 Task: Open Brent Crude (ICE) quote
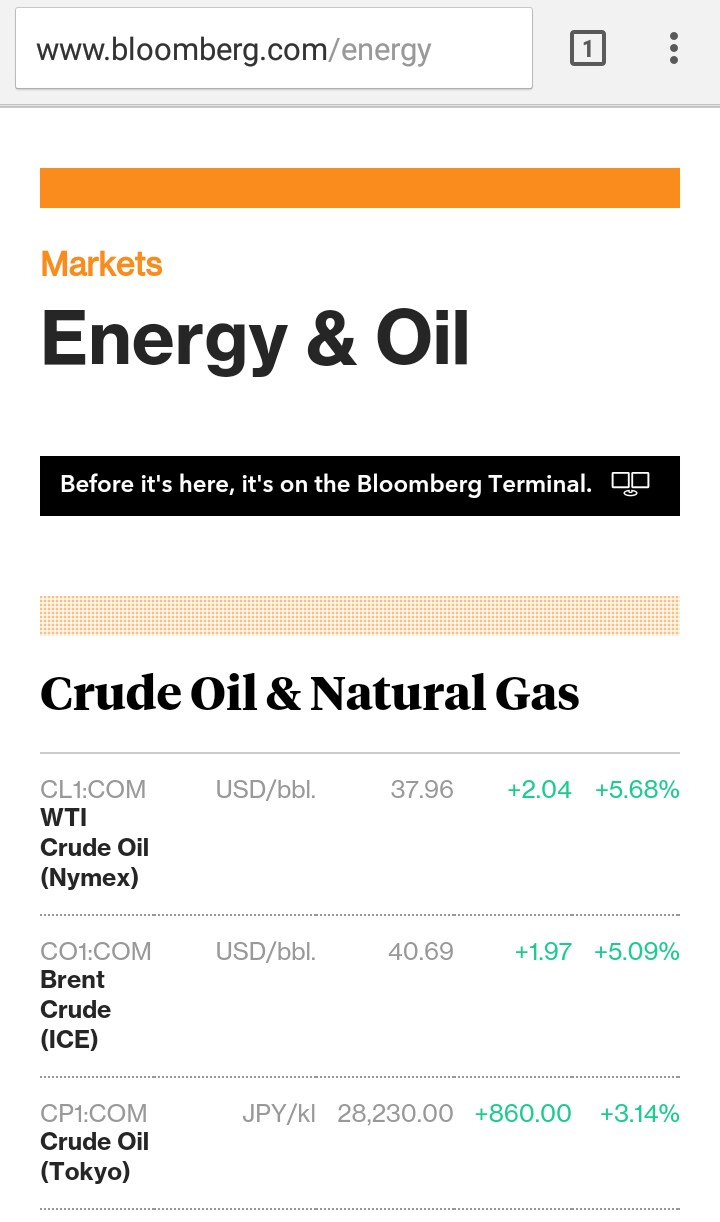(360, 995)
